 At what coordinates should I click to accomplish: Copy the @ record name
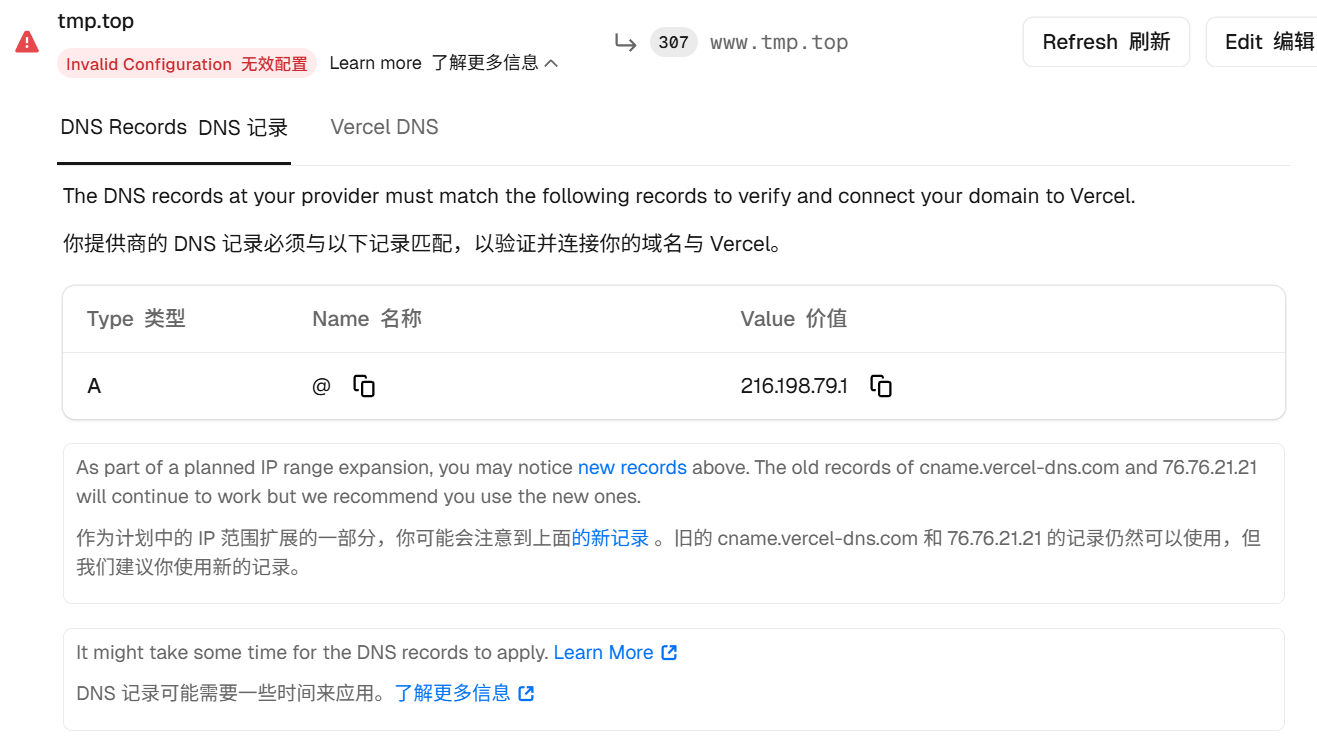pos(364,386)
